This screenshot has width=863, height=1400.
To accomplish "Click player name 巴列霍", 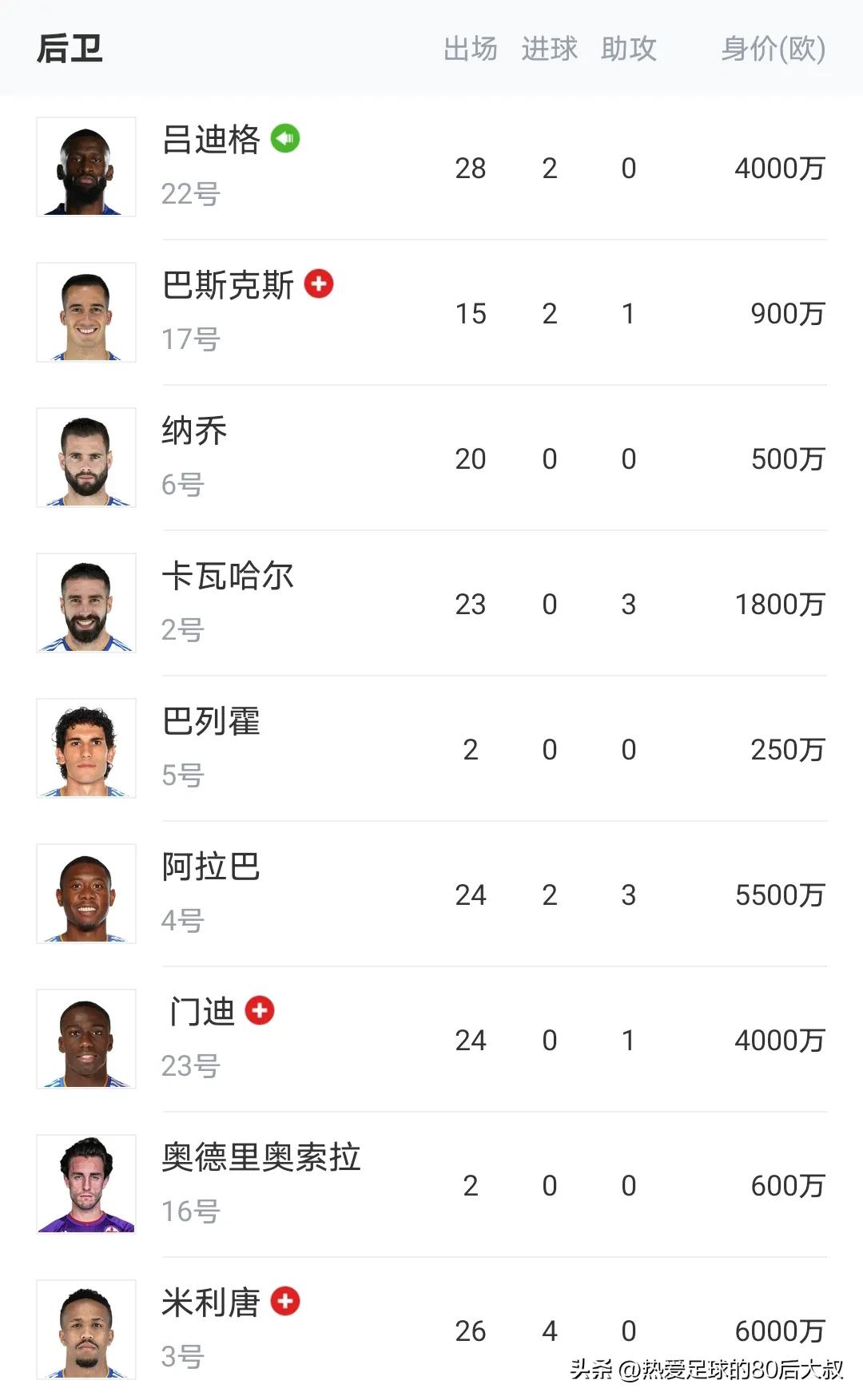I will (212, 721).
